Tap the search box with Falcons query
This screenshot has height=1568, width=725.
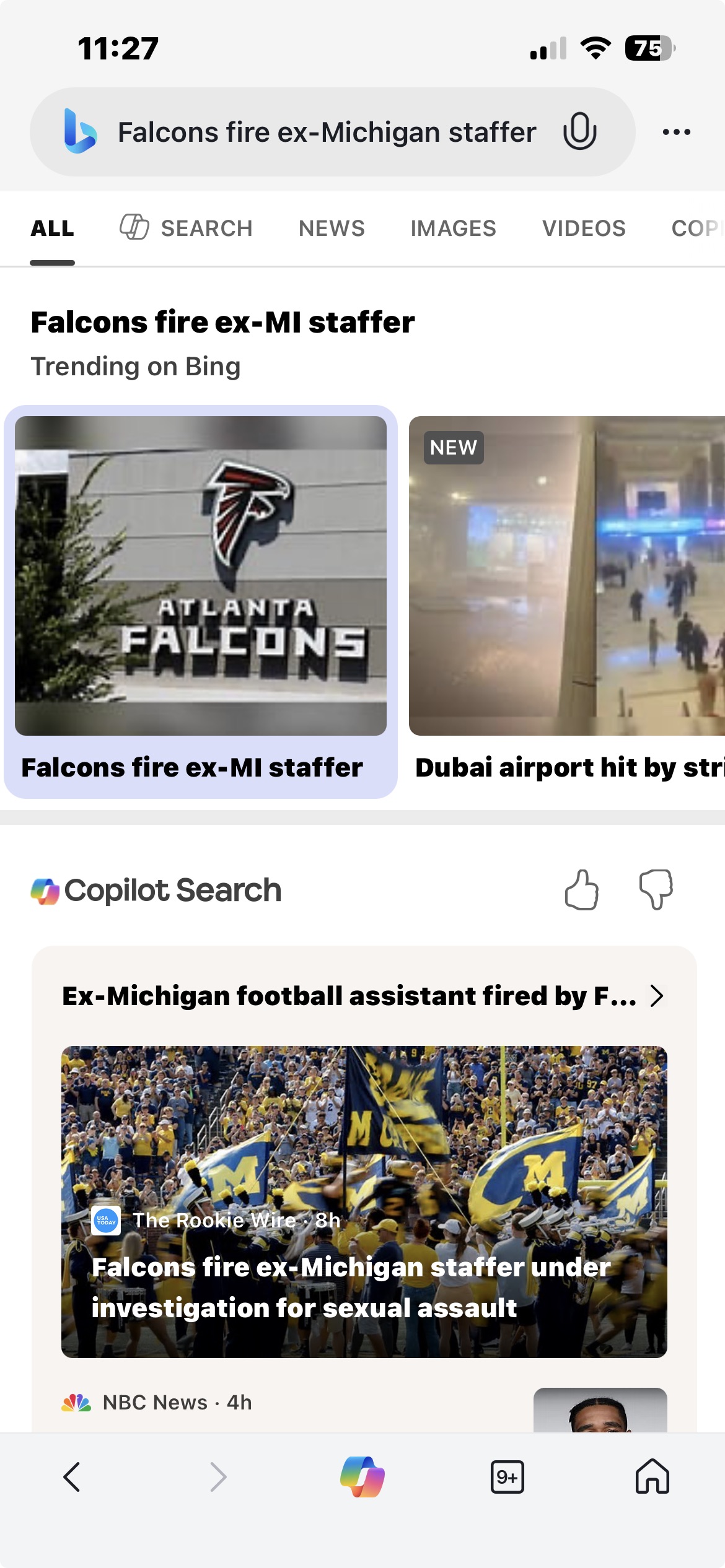click(326, 133)
